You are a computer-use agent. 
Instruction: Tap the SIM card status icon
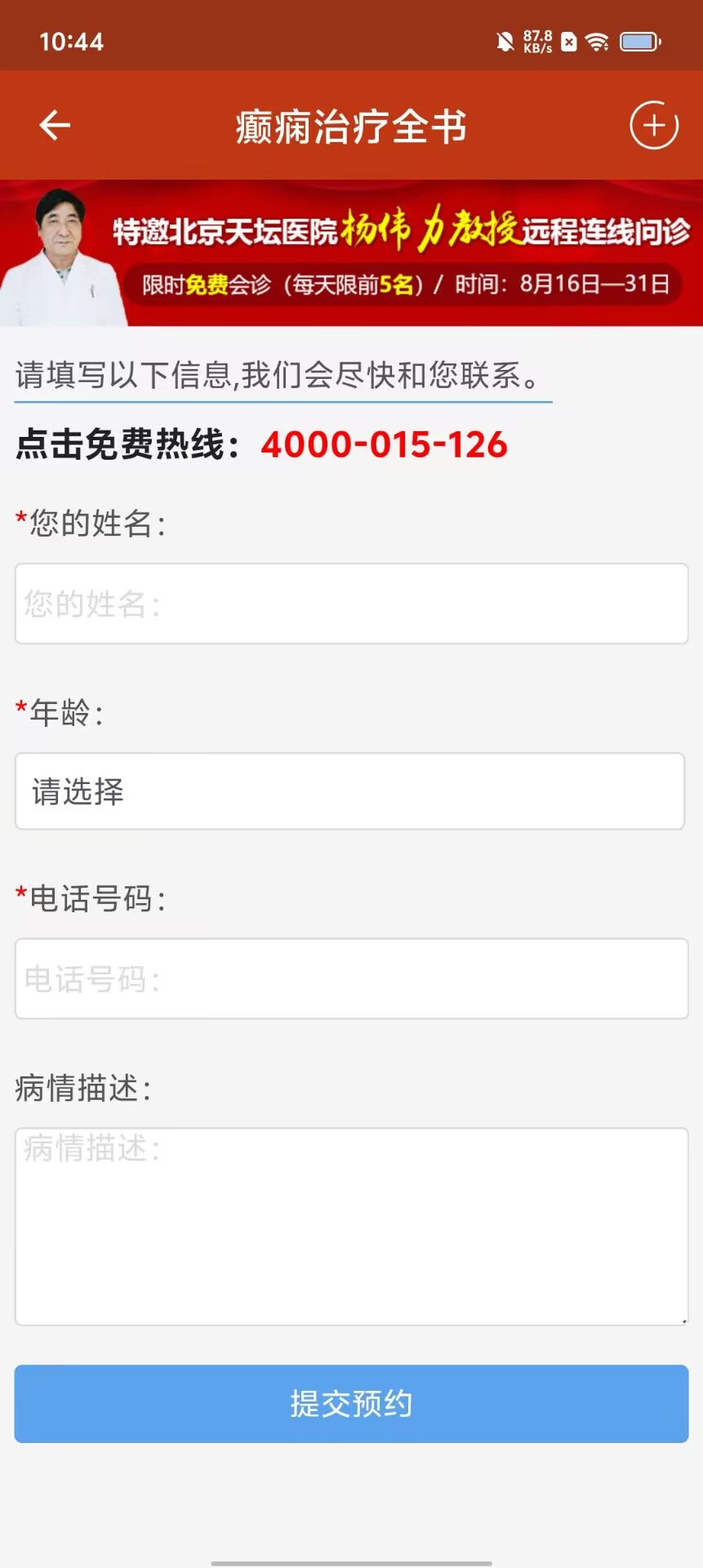point(570,42)
